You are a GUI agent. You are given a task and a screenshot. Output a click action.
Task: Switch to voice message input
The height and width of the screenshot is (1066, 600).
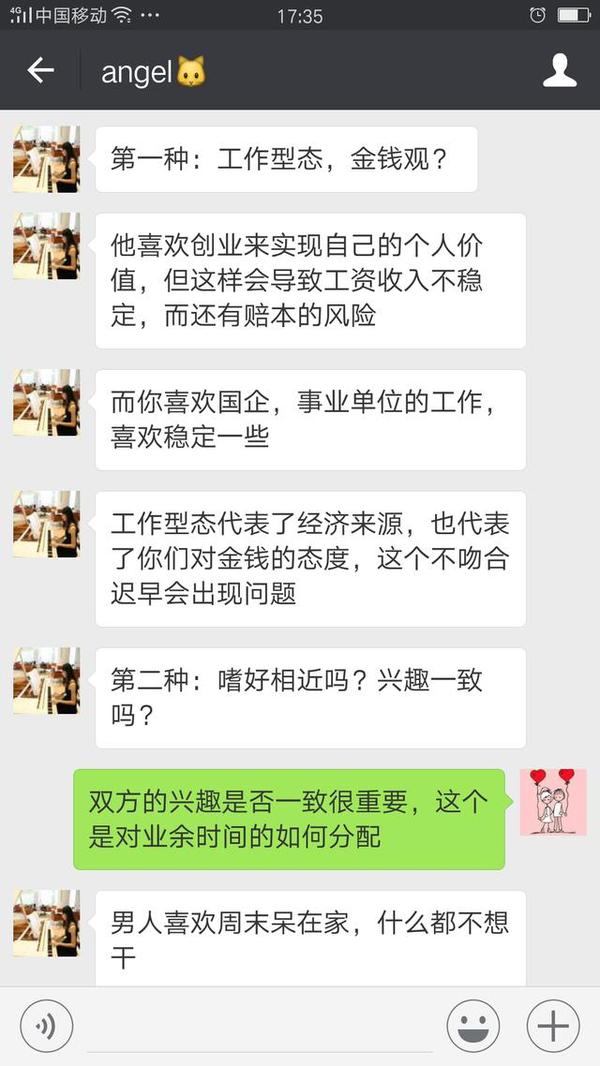(x=46, y=1026)
